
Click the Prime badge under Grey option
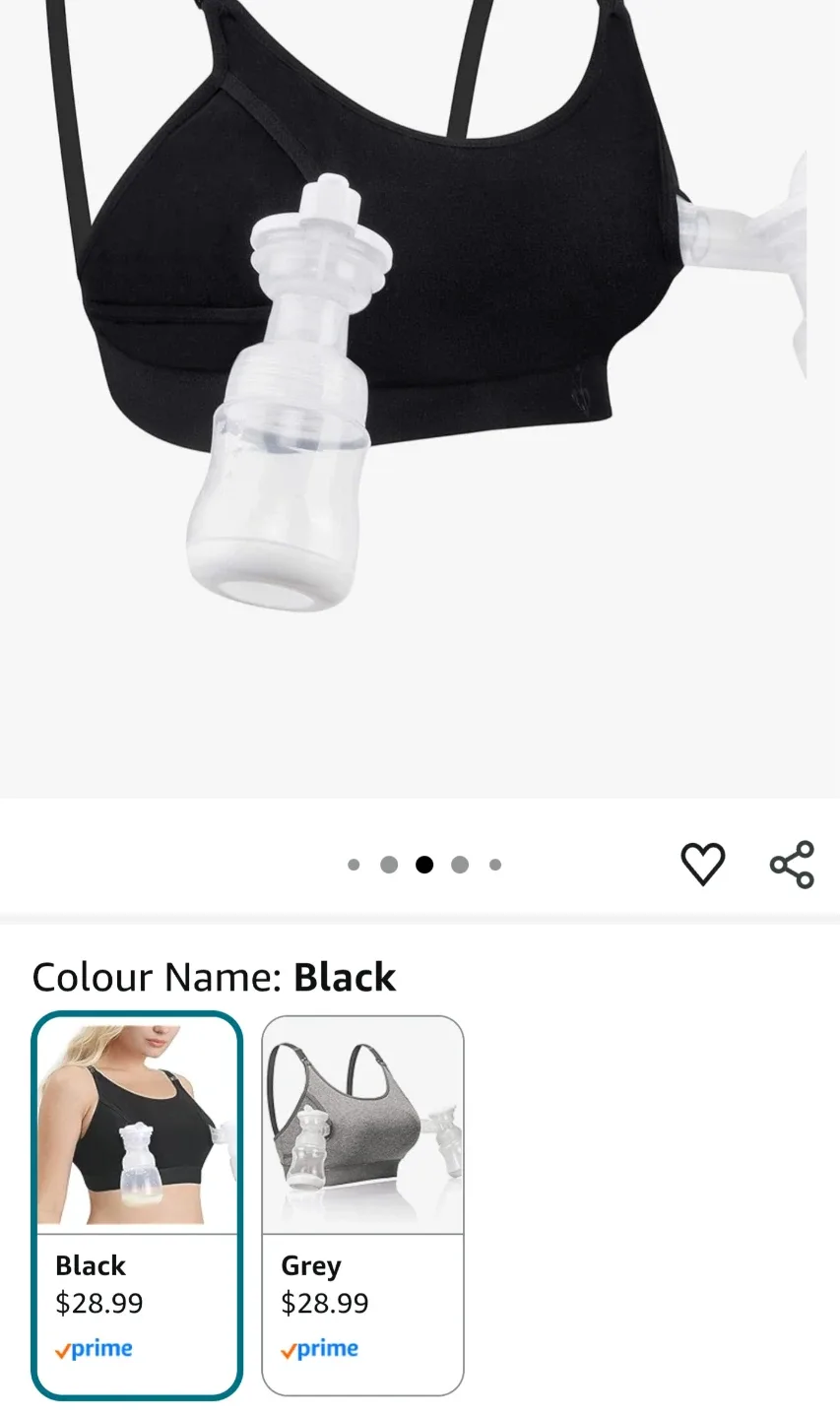319,1349
